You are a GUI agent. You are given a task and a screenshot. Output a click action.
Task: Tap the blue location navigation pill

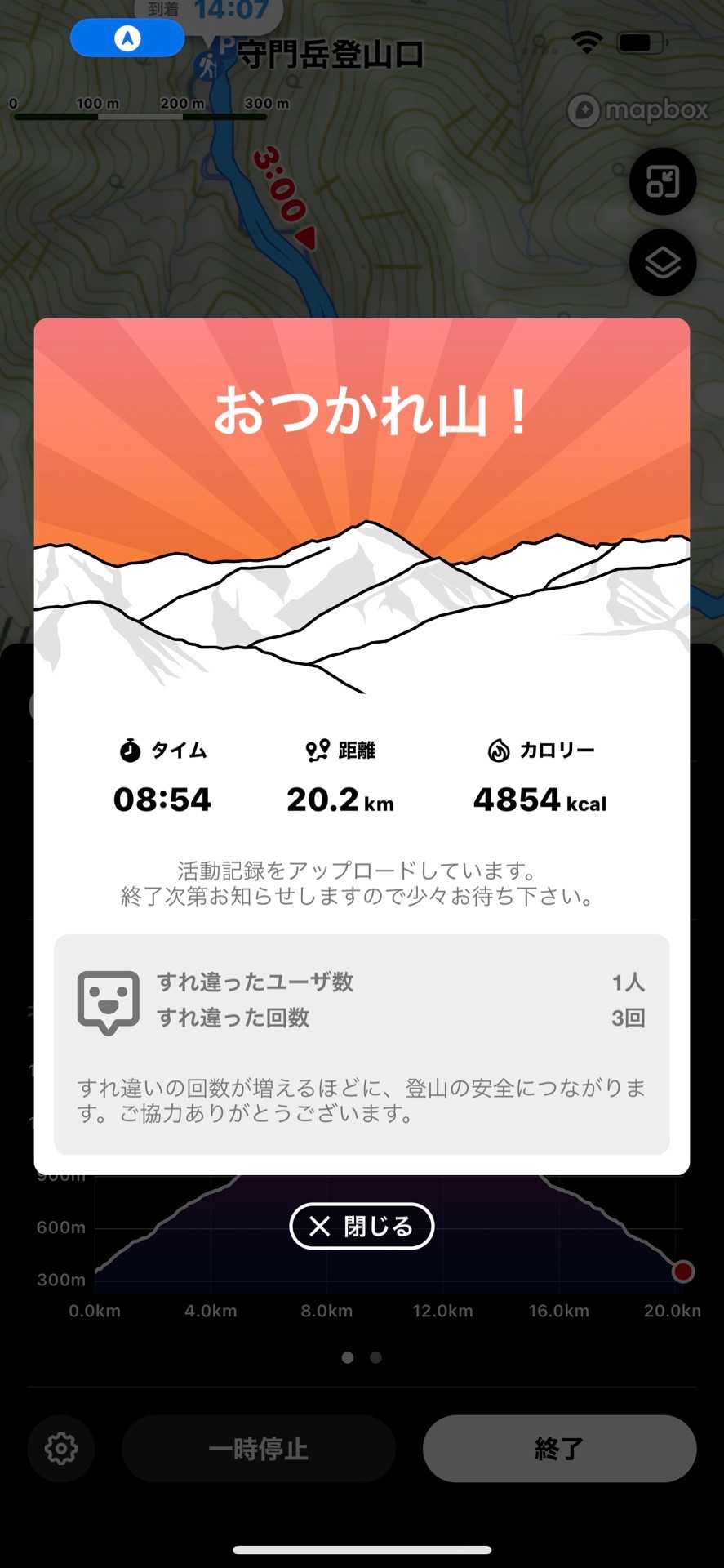pyautogui.click(x=127, y=38)
